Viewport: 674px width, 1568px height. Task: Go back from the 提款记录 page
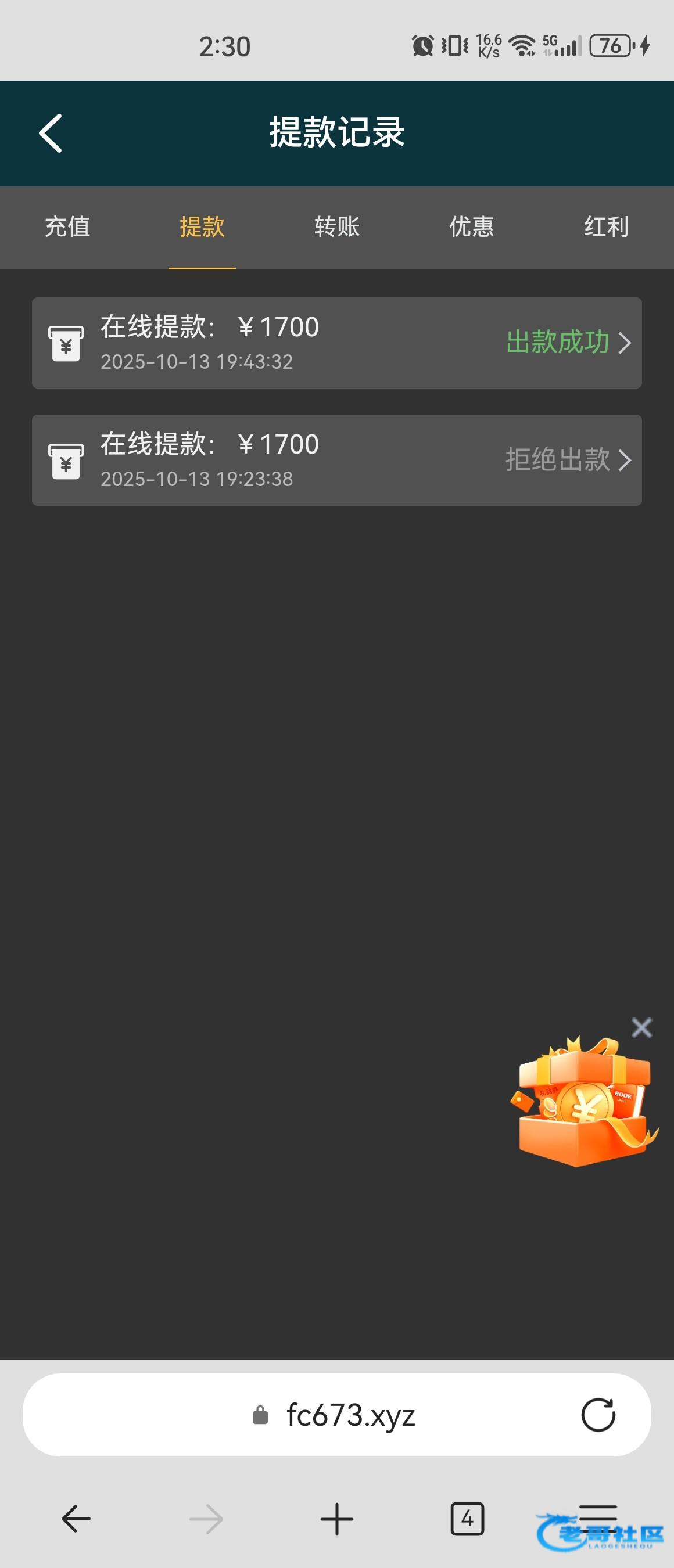click(51, 132)
